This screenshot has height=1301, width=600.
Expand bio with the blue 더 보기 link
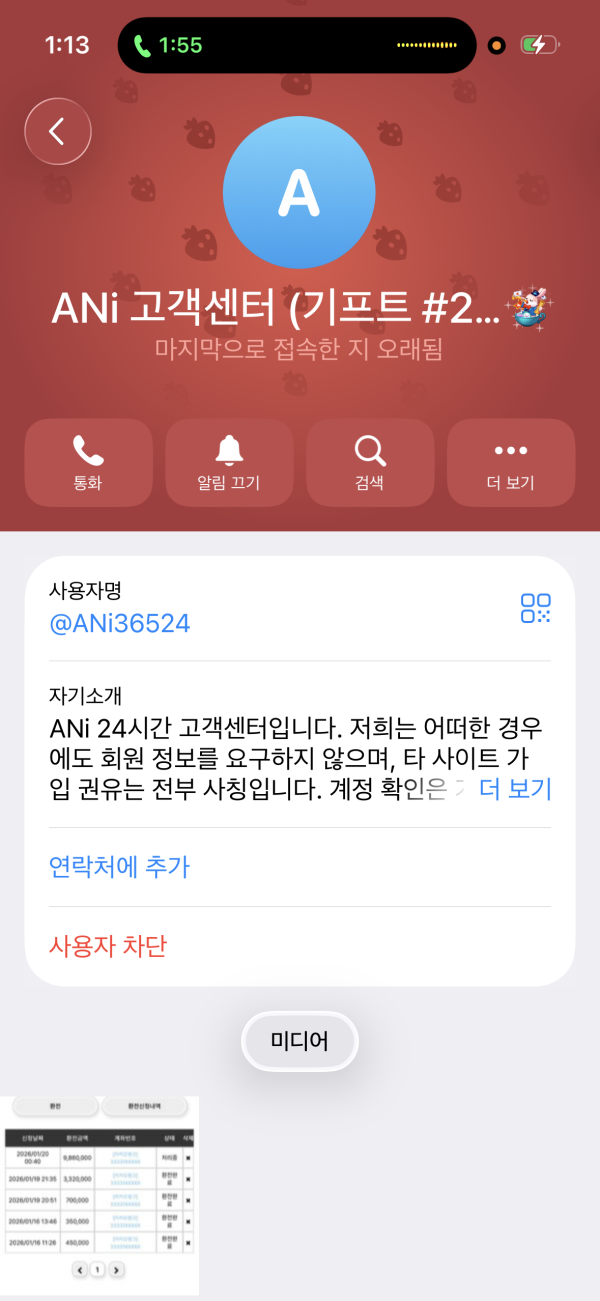click(515, 789)
